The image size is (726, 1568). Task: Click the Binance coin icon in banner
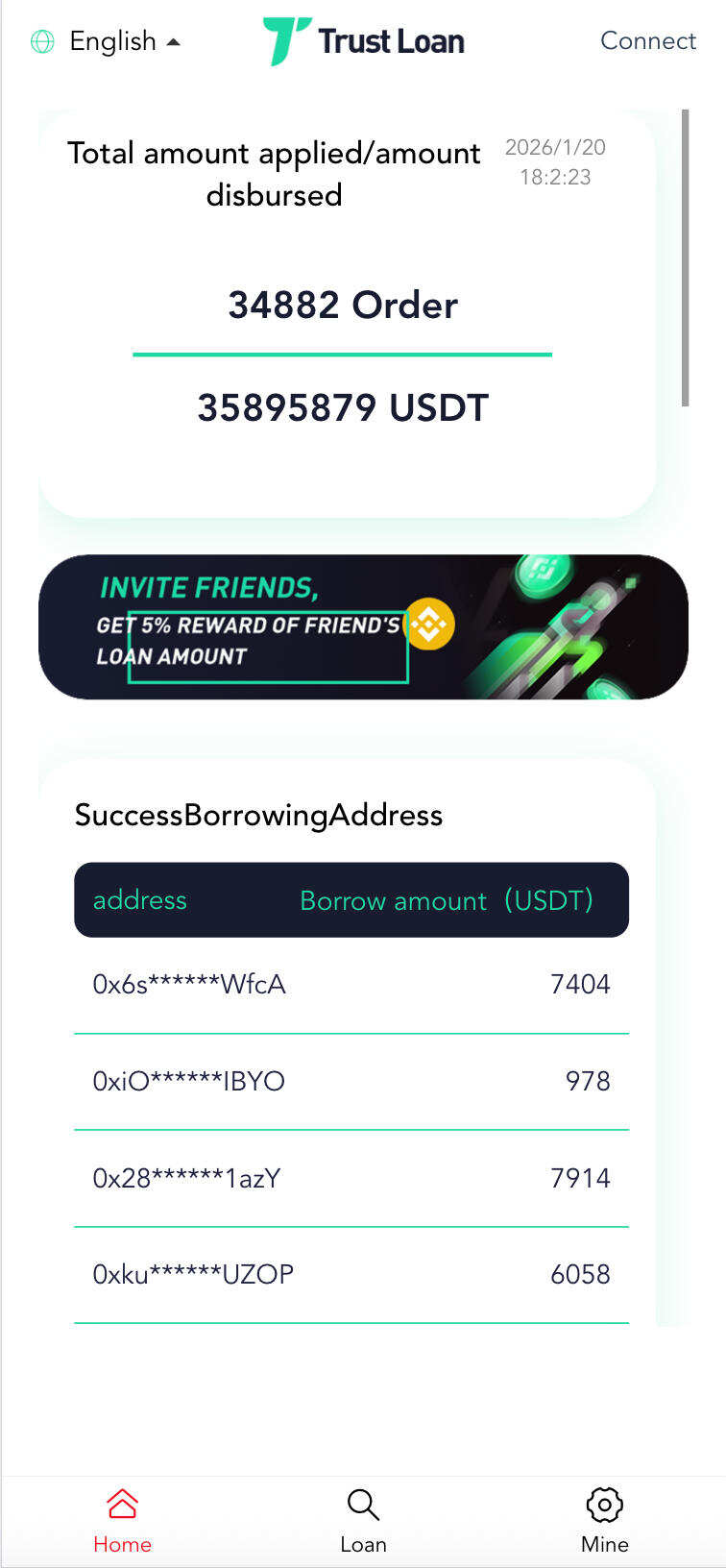pos(429,624)
